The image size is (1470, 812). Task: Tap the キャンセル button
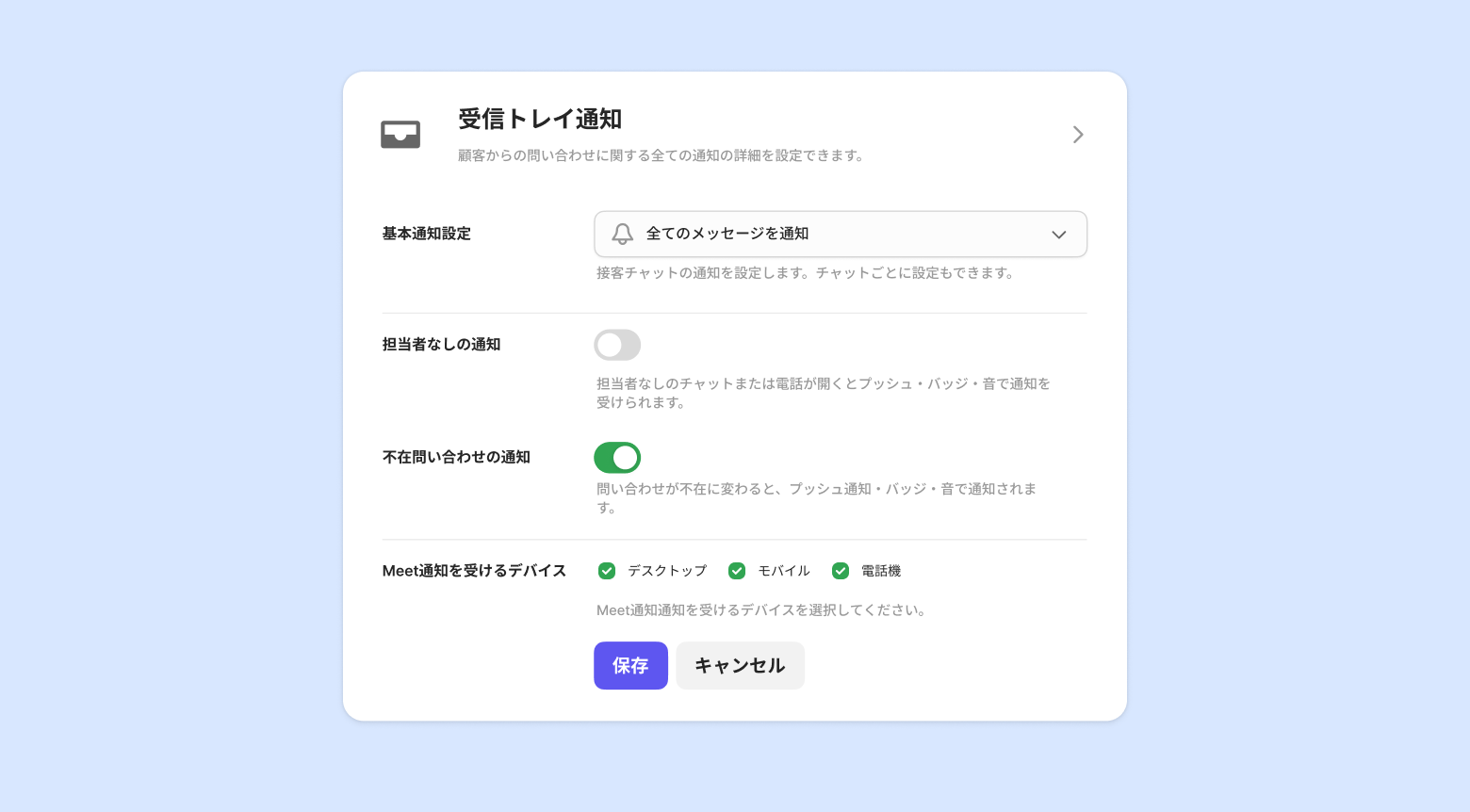coord(740,666)
